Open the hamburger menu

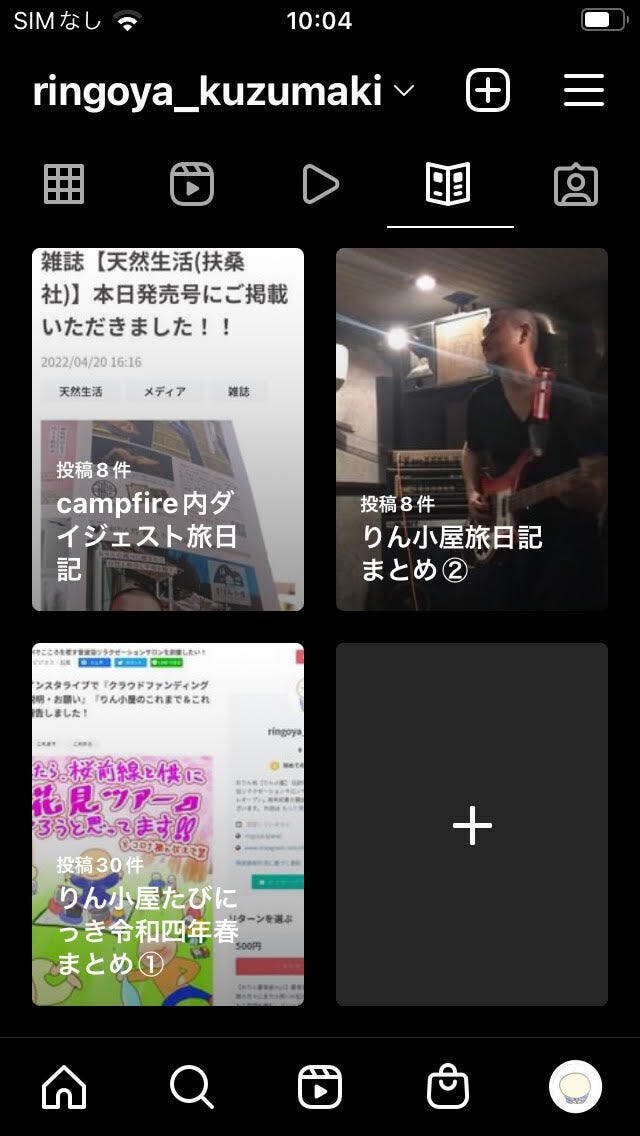584,91
